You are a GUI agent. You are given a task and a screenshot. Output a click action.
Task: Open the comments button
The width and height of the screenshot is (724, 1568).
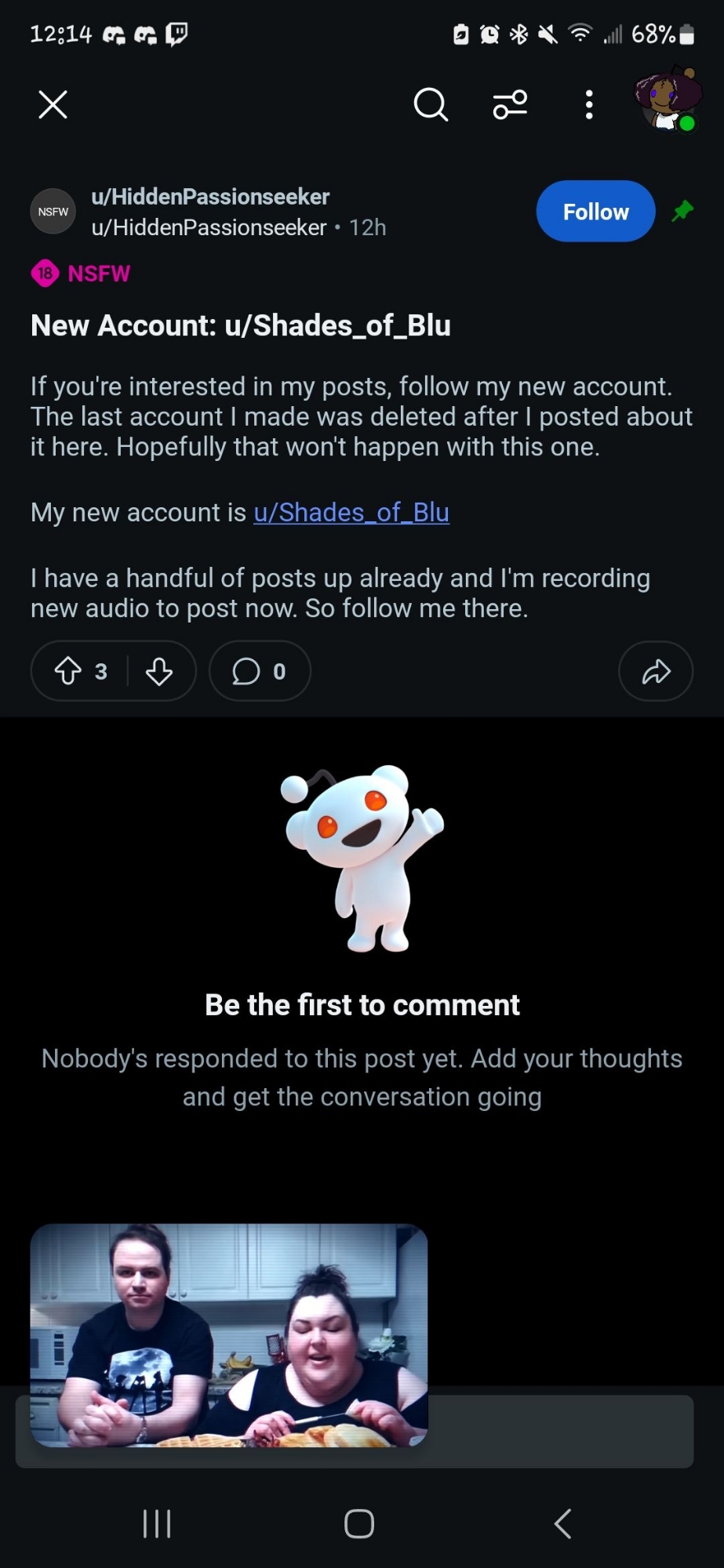(x=260, y=671)
